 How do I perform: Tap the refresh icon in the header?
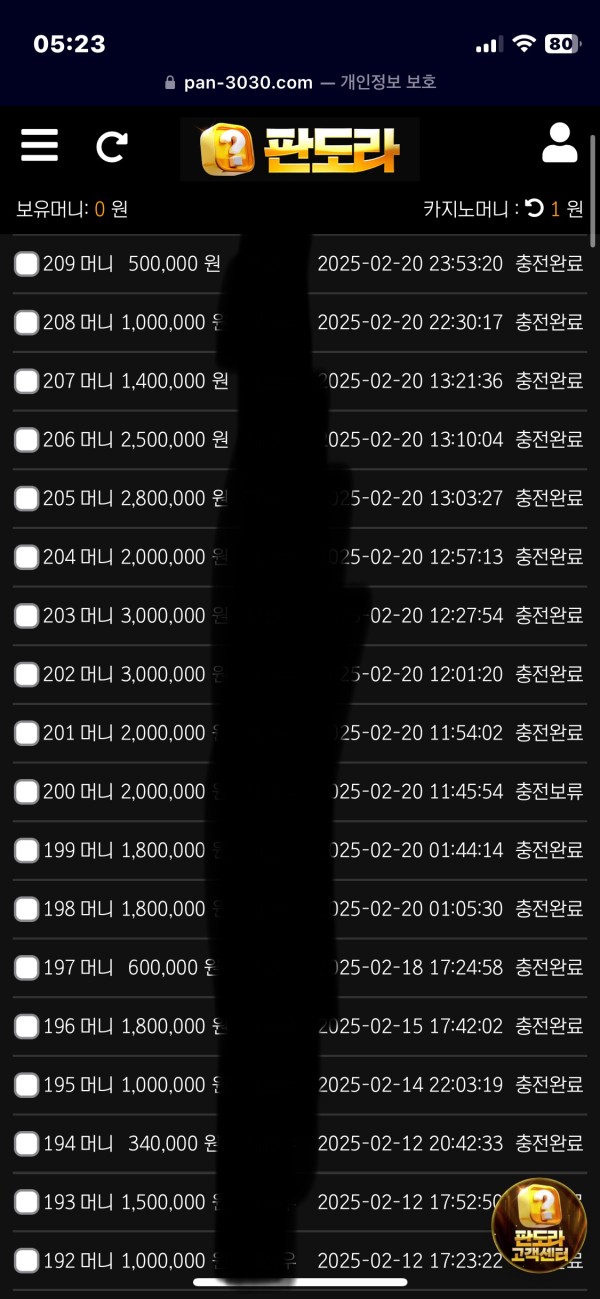[111, 148]
